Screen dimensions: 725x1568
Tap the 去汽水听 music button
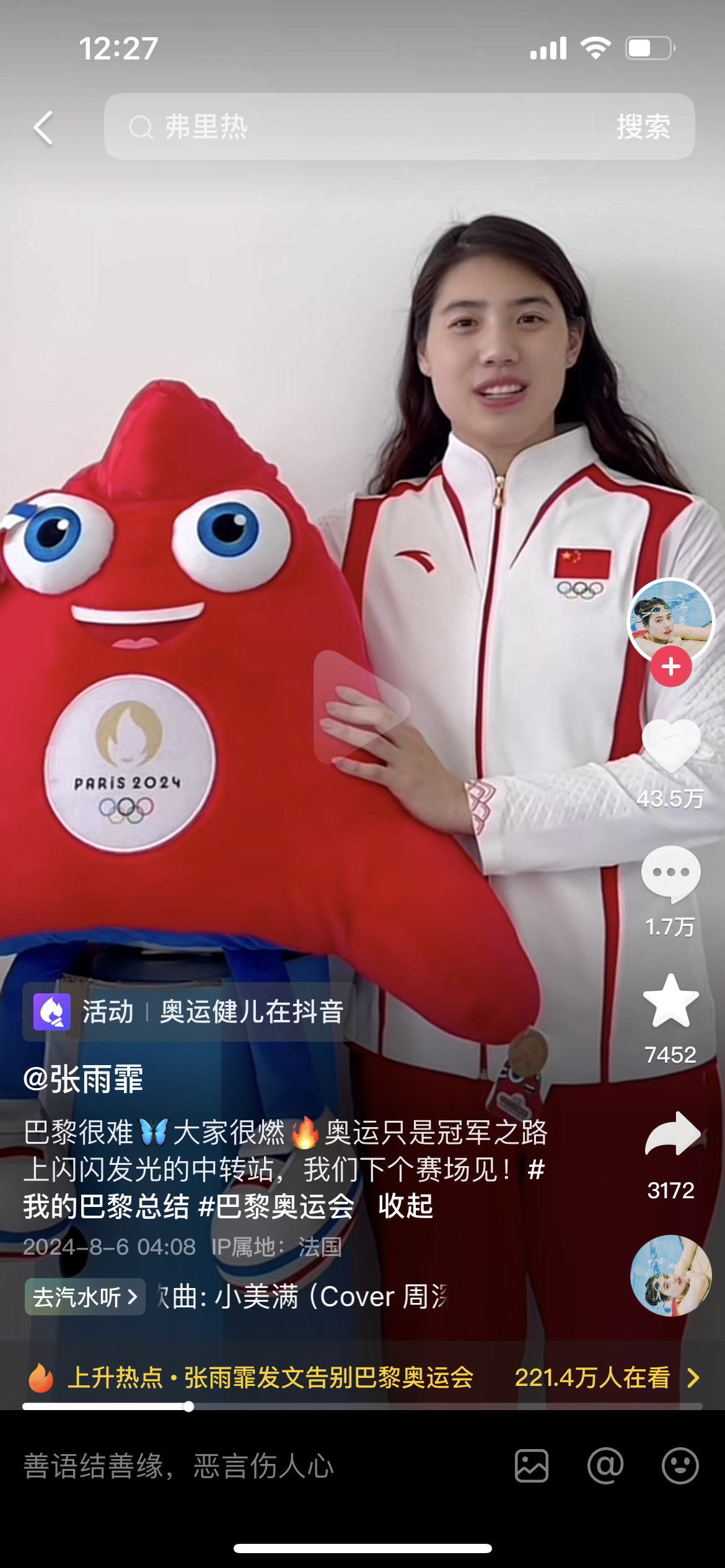(85, 1297)
